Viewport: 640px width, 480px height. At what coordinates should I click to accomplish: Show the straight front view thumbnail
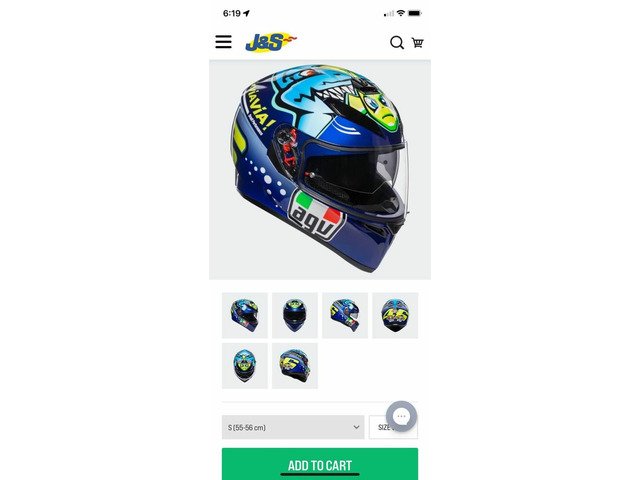click(x=294, y=315)
